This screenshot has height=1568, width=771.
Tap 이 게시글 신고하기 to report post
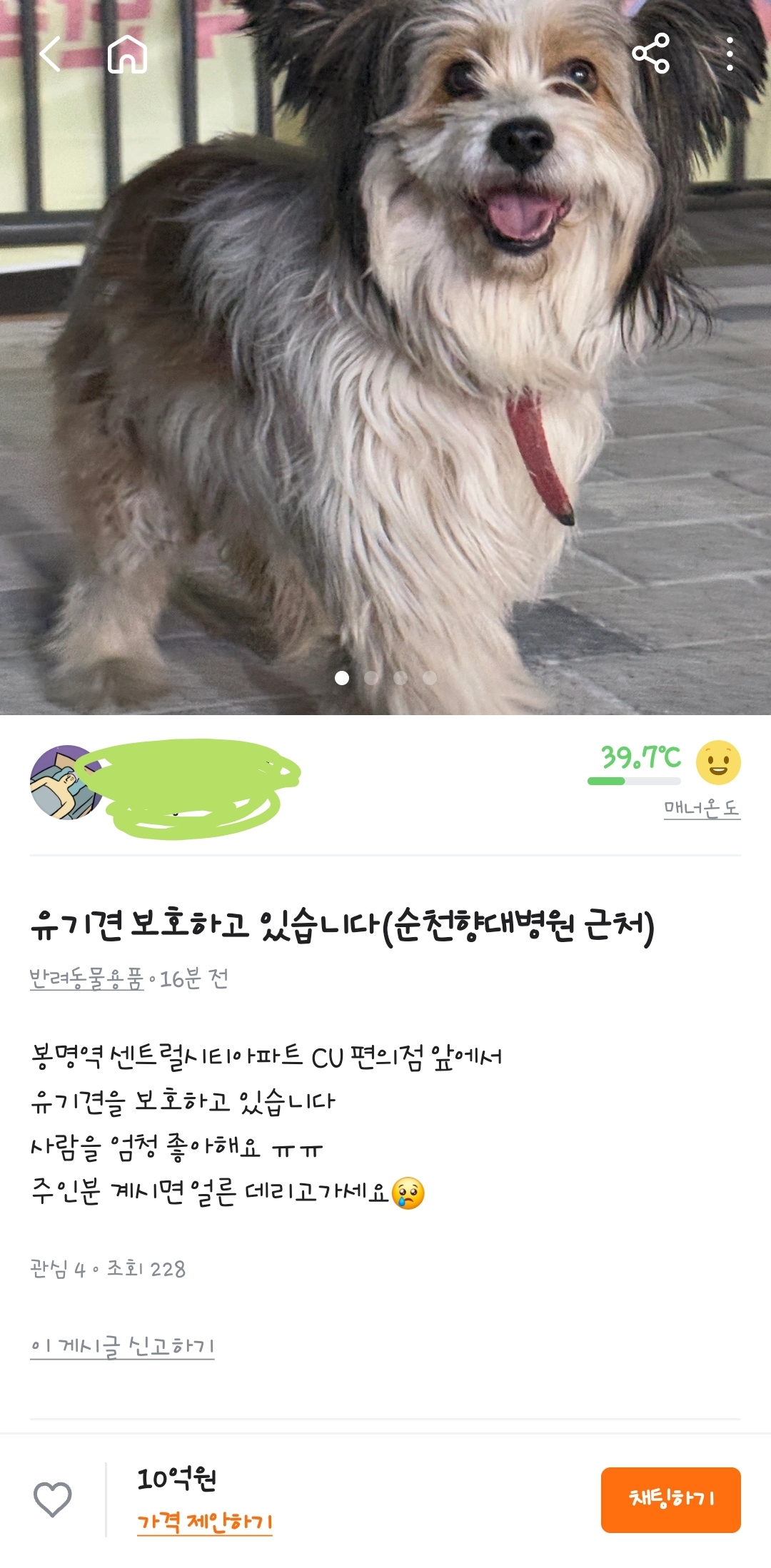(x=122, y=1347)
